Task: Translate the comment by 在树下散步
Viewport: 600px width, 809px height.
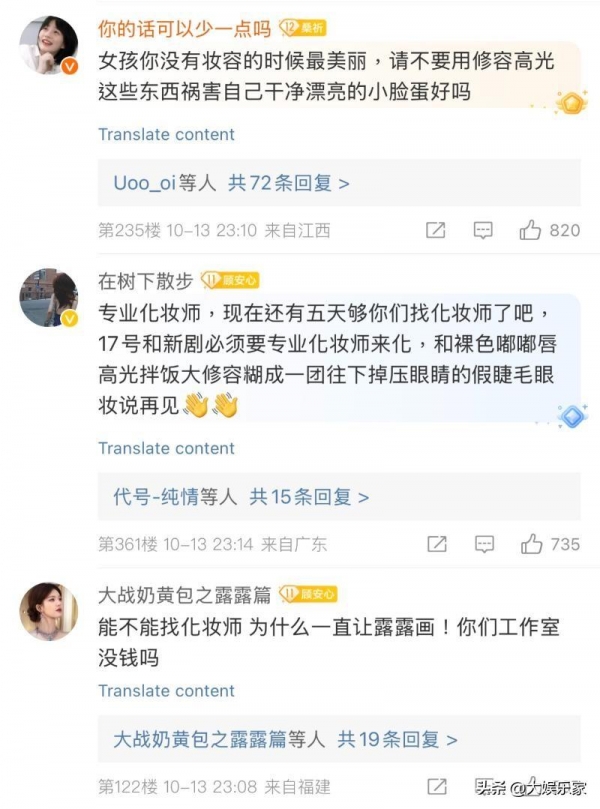Action: coord(166,449)
